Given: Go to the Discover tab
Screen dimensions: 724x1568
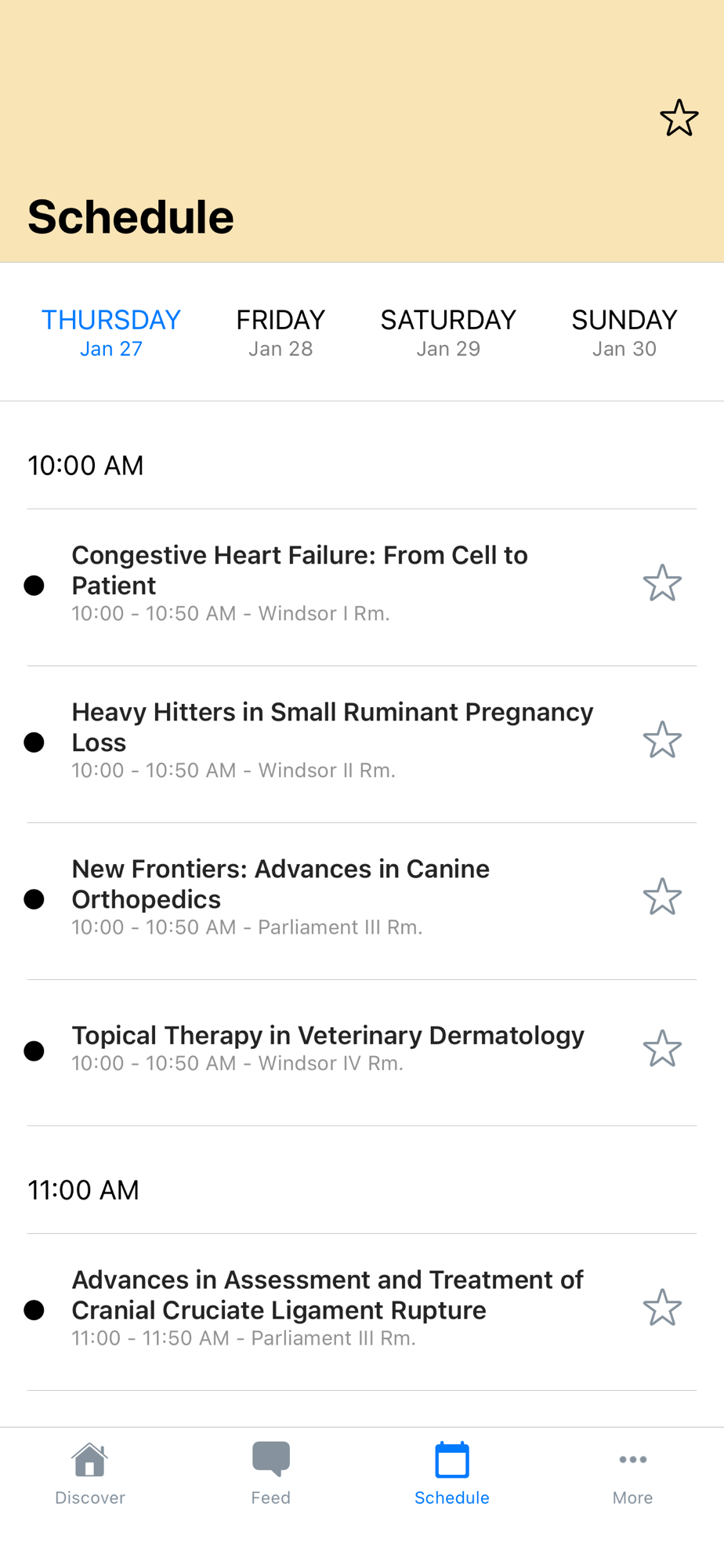Looking at the screenshot, I should 90,1474.
